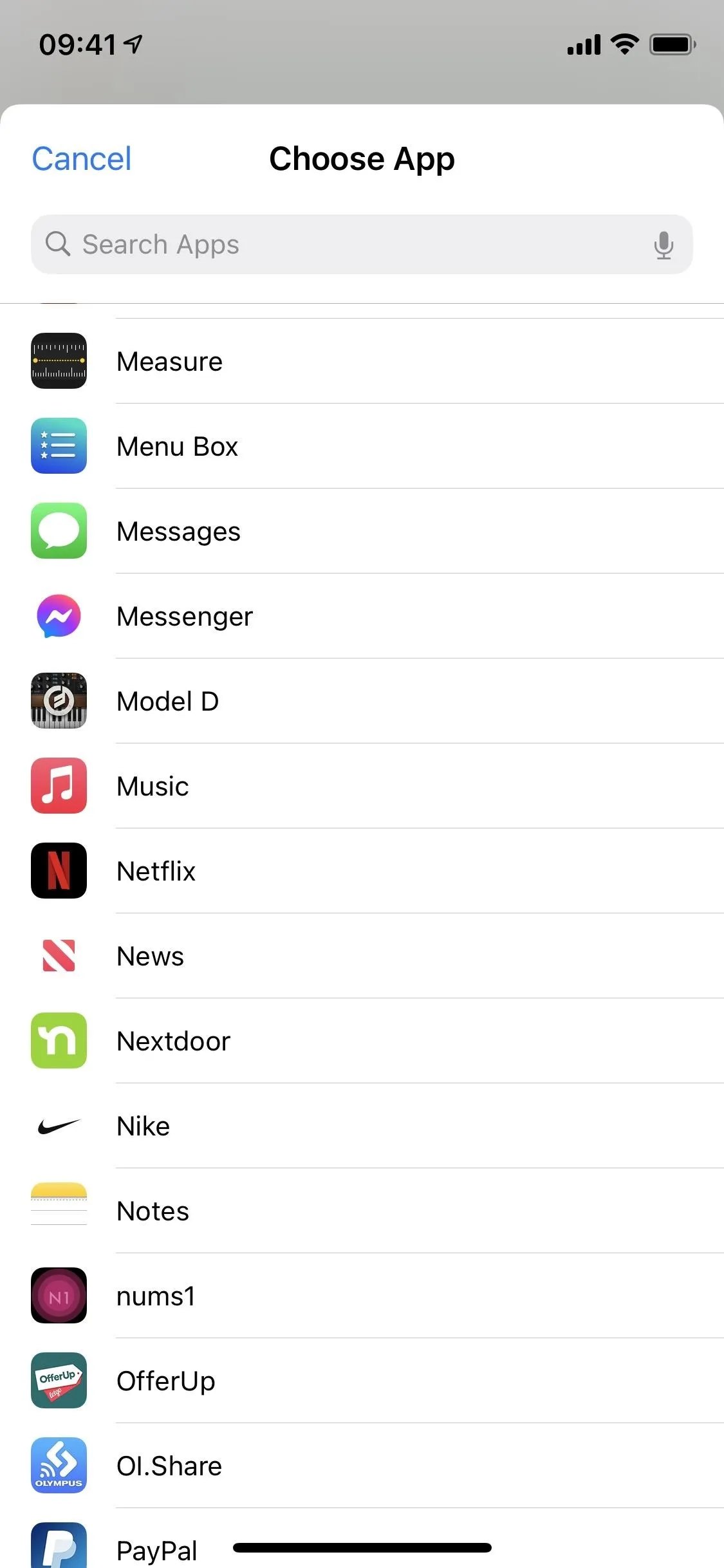Pick OfferUp from the app list
724x1568 pixels.
[362, 1381]
